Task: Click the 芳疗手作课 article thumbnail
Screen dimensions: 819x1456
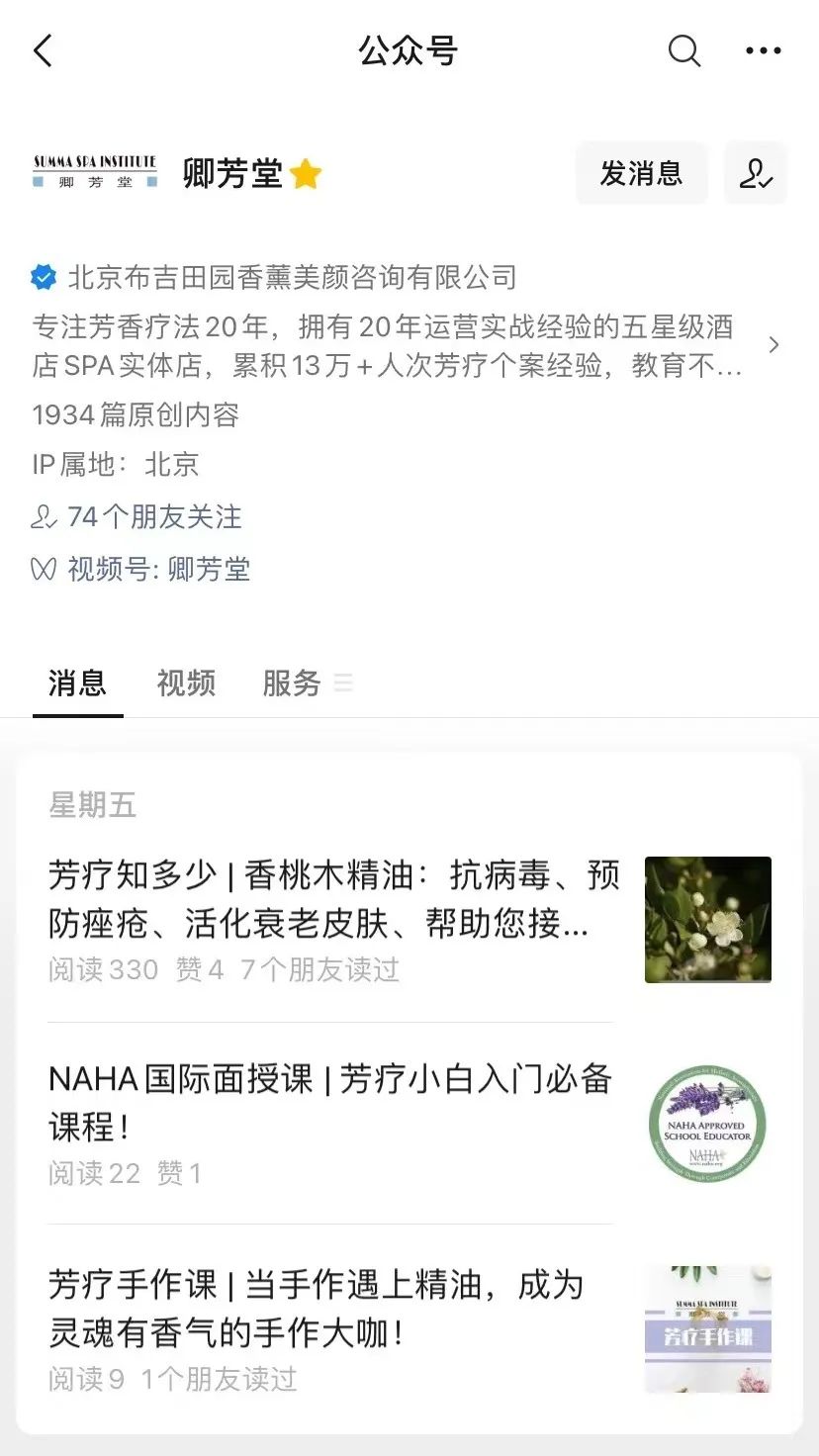Action: [707, 1328]
